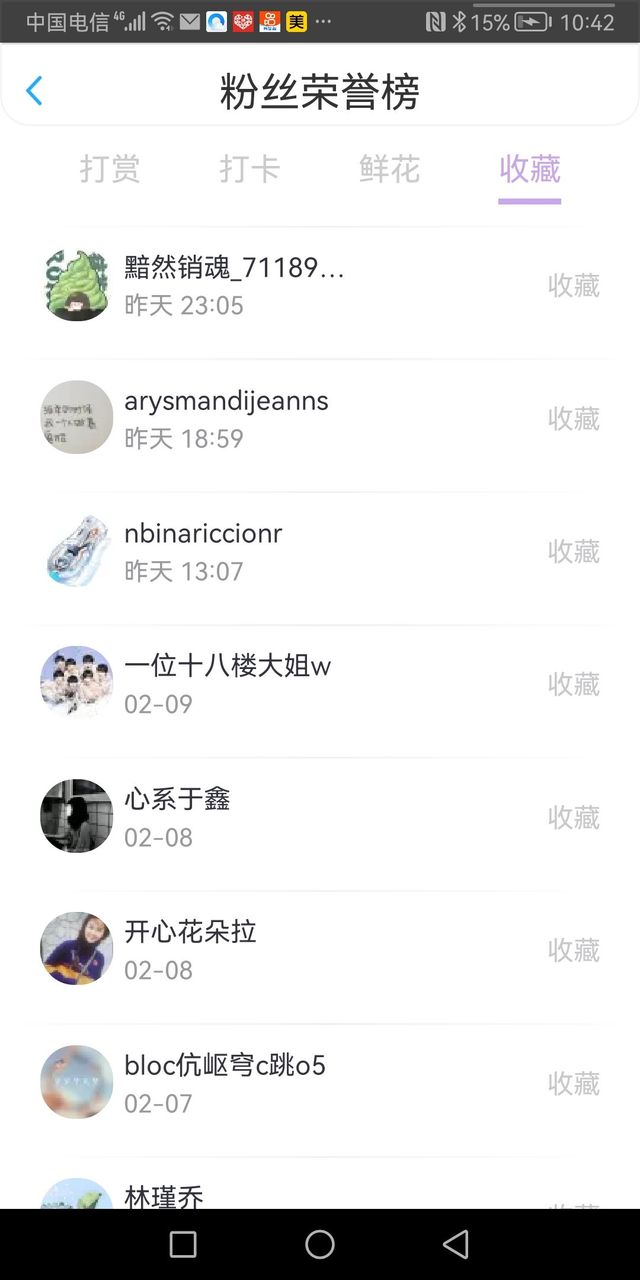Tap the system home button
640x1280 pixels.
pos(320,1244)
